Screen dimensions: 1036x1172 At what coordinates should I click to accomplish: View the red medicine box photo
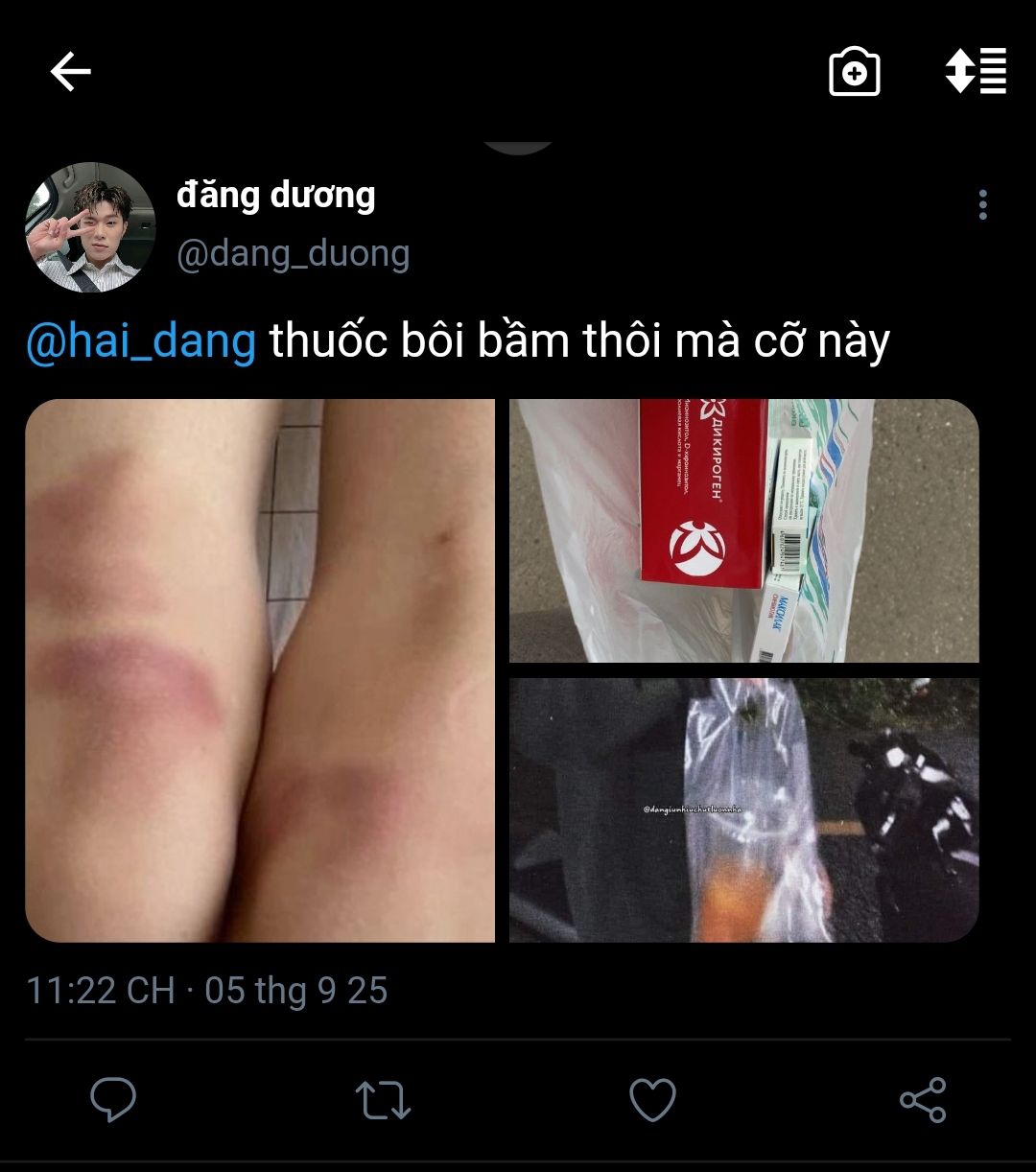pos(743,530)
